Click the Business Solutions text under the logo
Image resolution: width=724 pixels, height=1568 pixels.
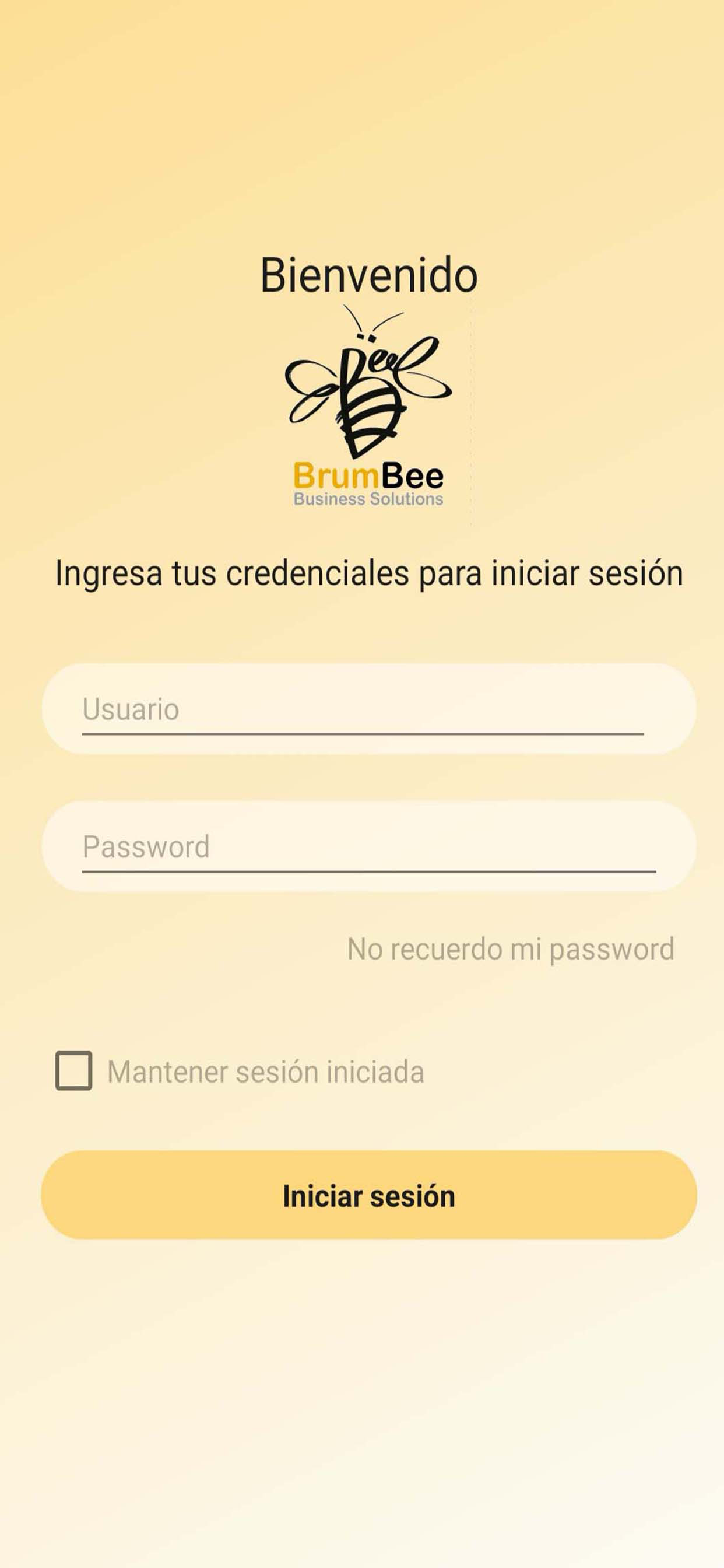368,499
